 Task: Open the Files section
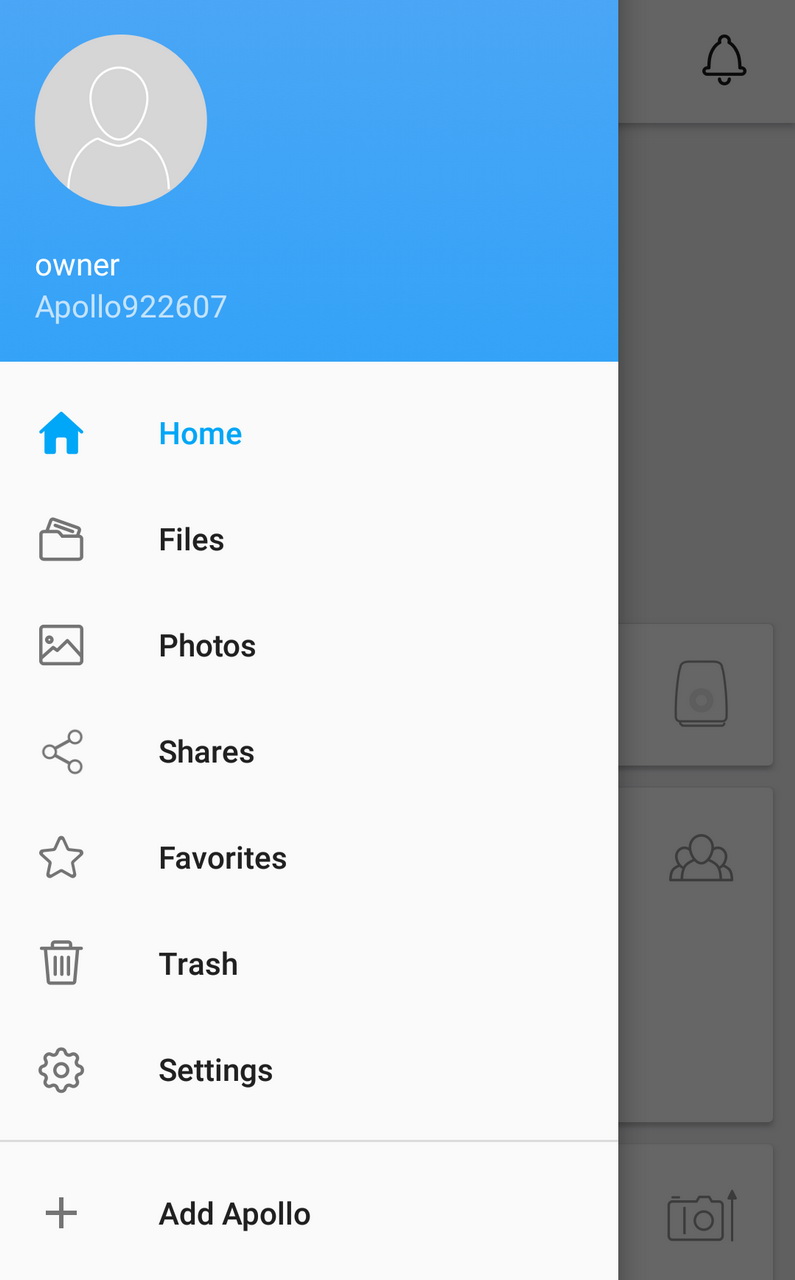(x=309, y=540)
